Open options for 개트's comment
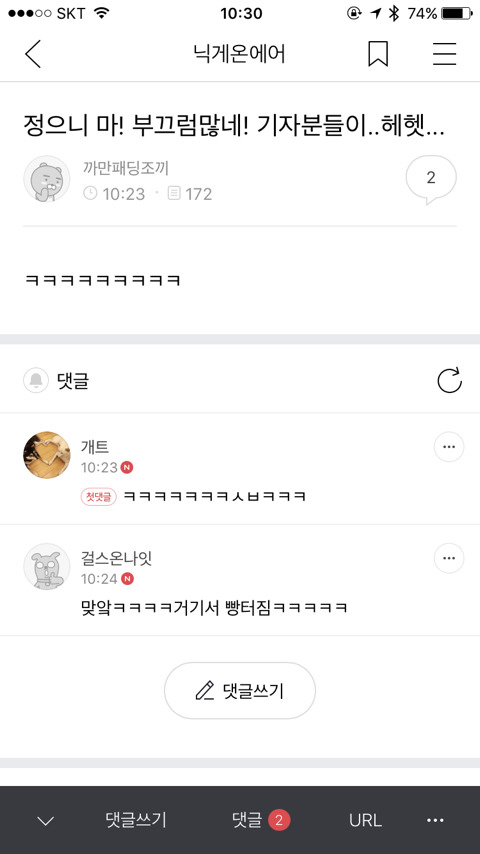The height and width of the screenshot is (854, 480). tap(449, 447)
